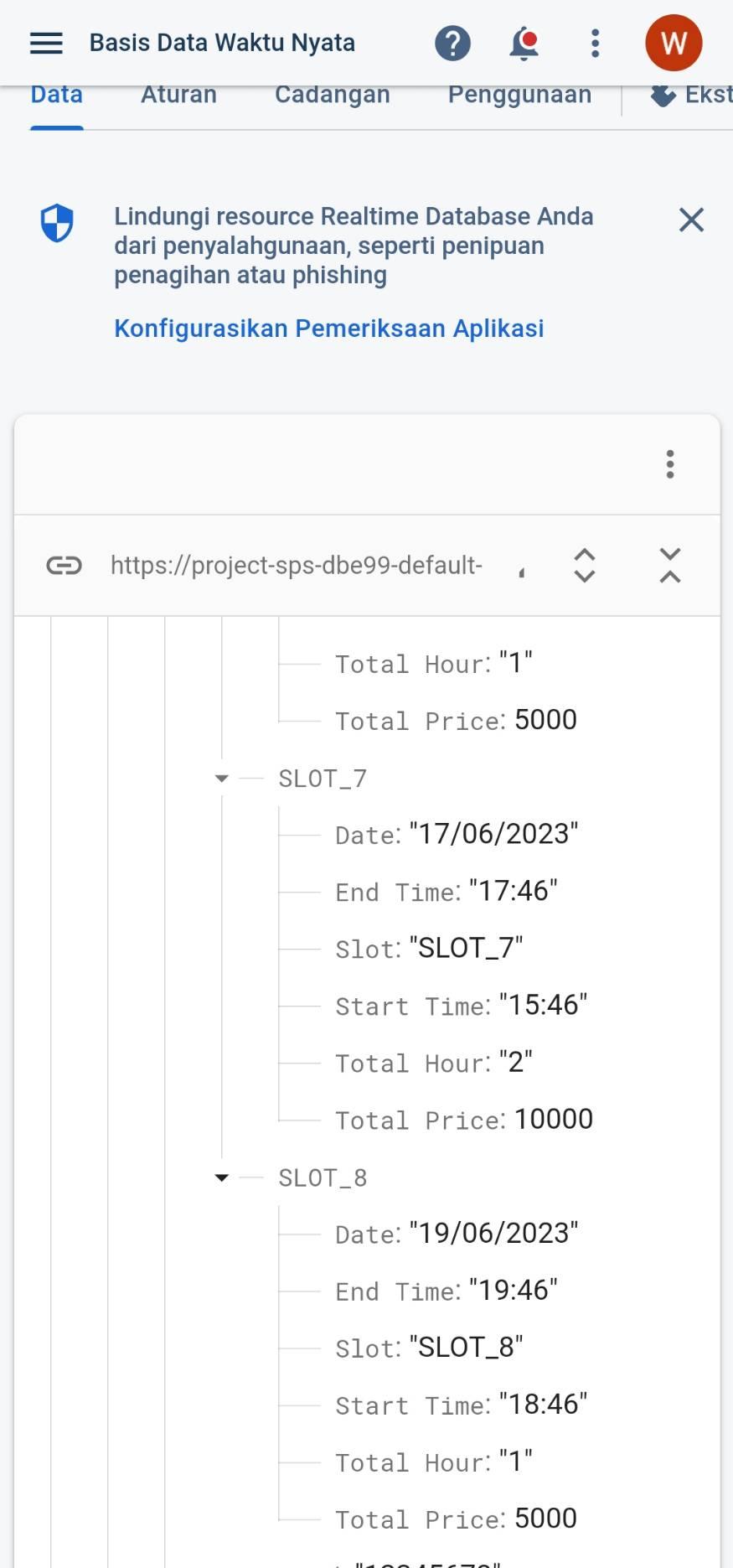The width and height of the screenshot is (733, 1568).
Task: Select SLOT_8 Date value 19/06/2023
Action: (493, 1233)
